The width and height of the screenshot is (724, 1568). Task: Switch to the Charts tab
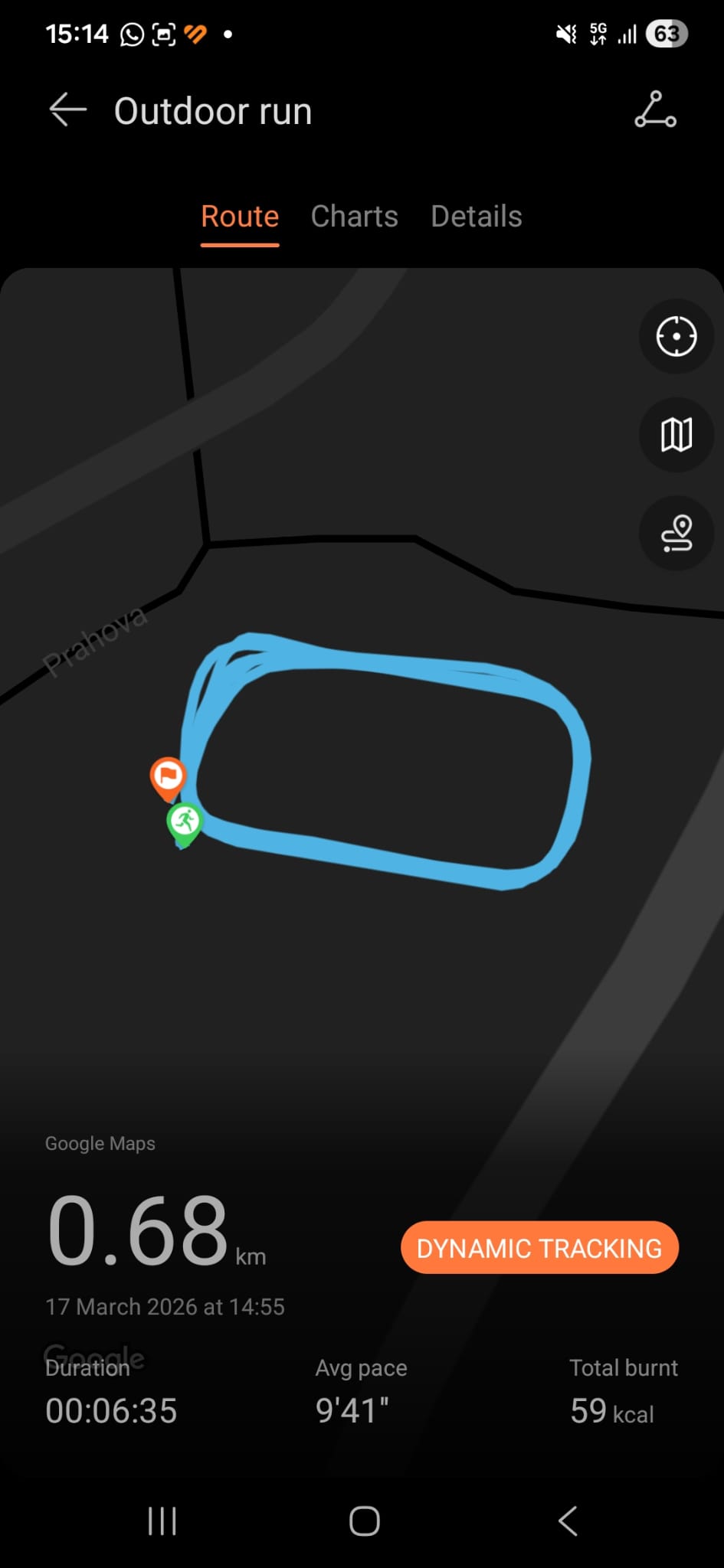point(354,217)
